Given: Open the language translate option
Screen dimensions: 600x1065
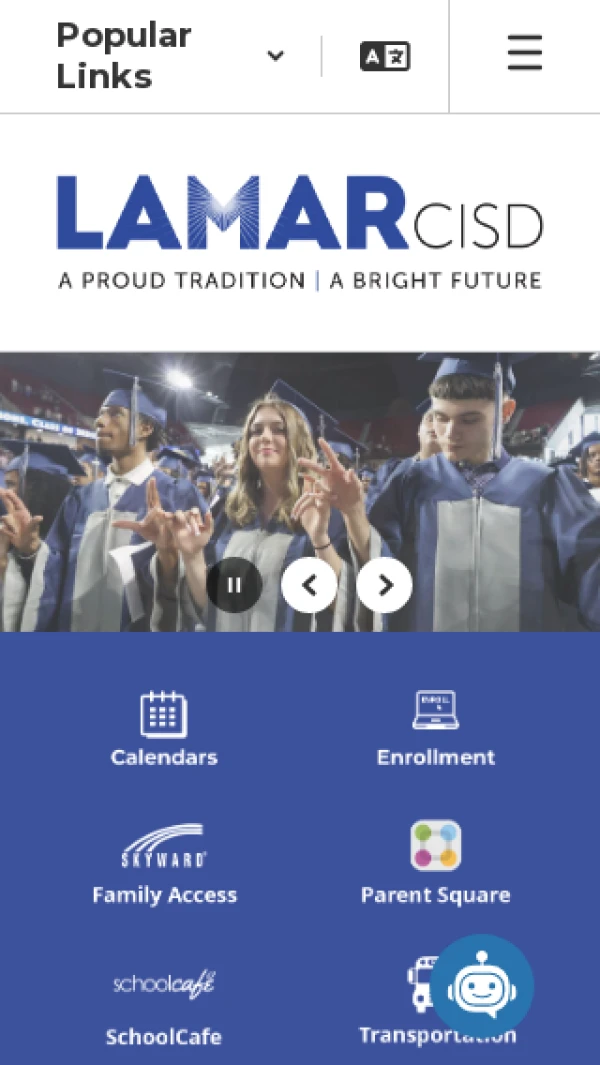Looking at the screenshot, I should click(385, 56).
